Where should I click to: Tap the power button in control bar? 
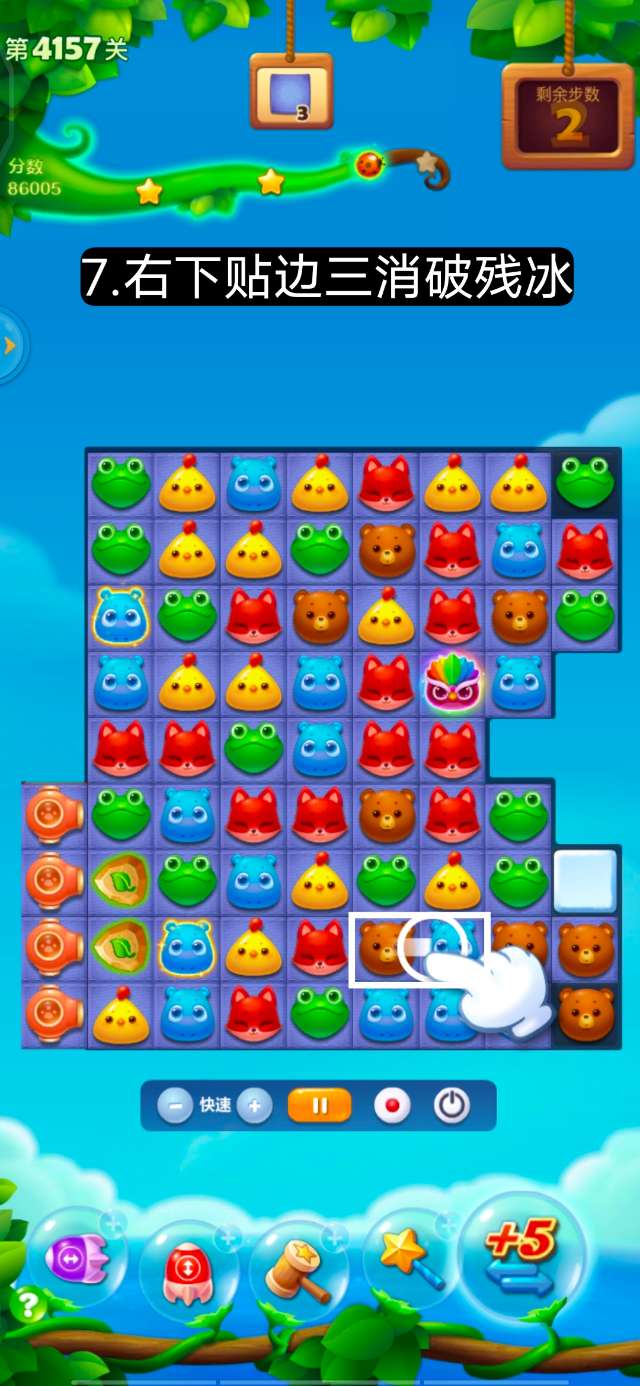[x=452, y=1106]
